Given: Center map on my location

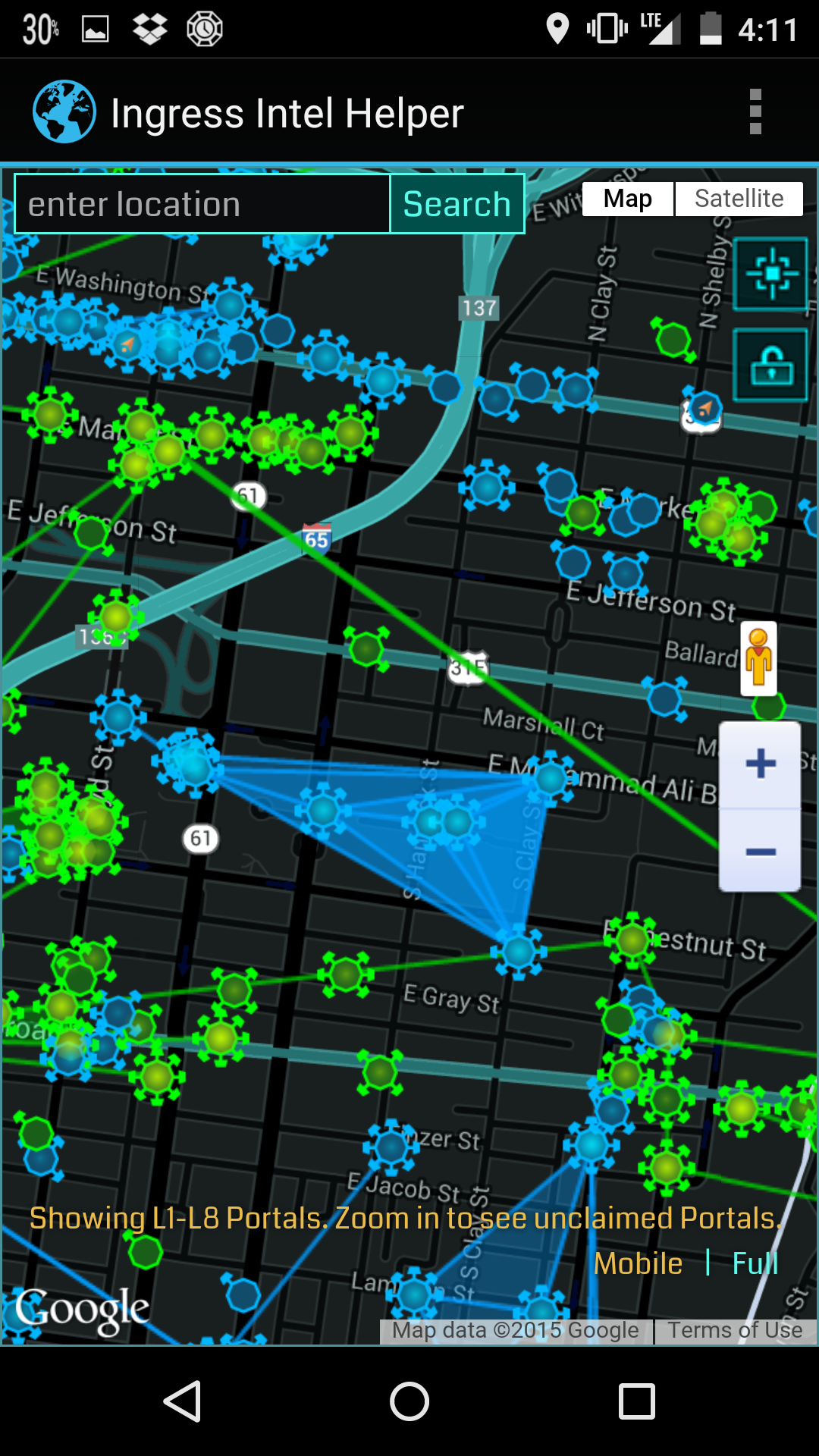Looking at the screenshot, I should tap(770, 274).
